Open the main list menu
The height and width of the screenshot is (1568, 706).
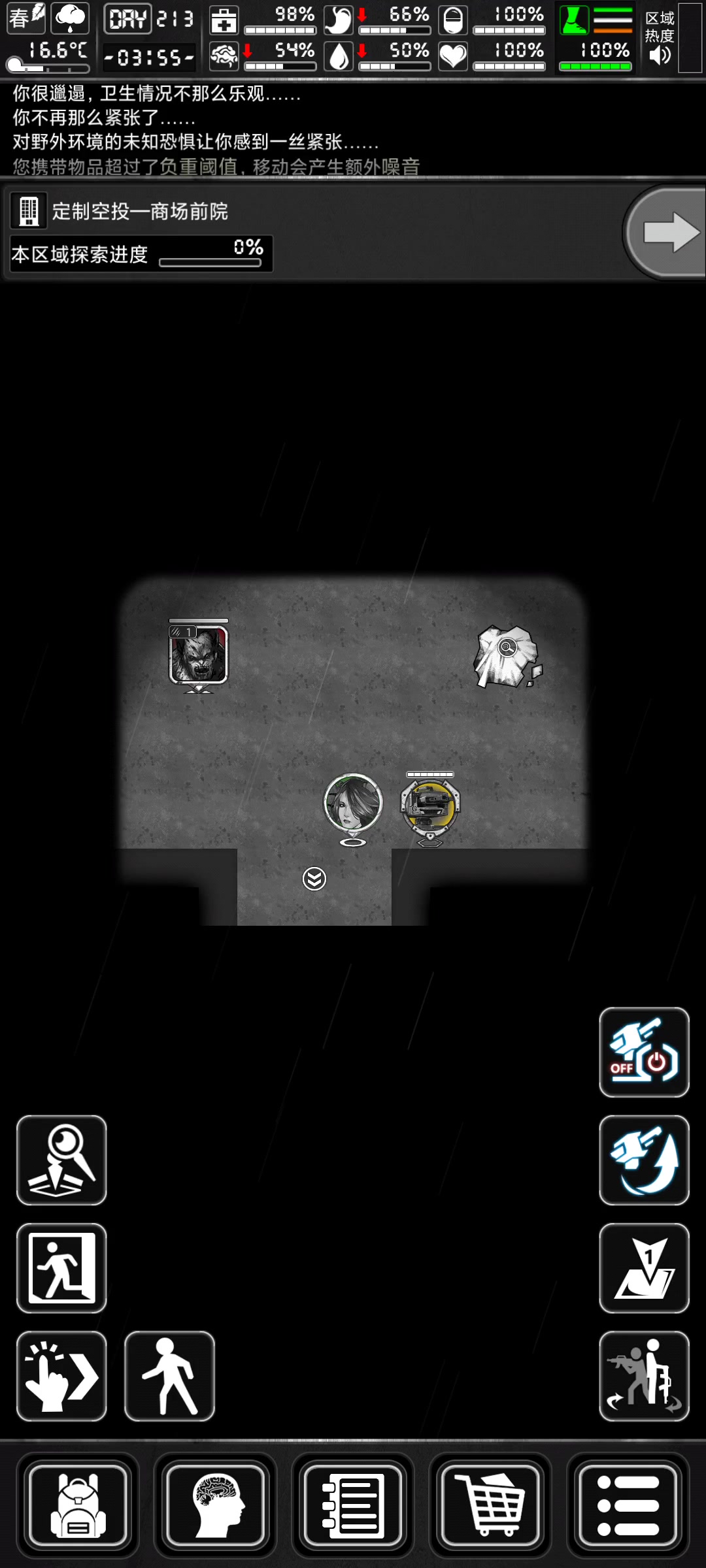(x=628, y=1505)
